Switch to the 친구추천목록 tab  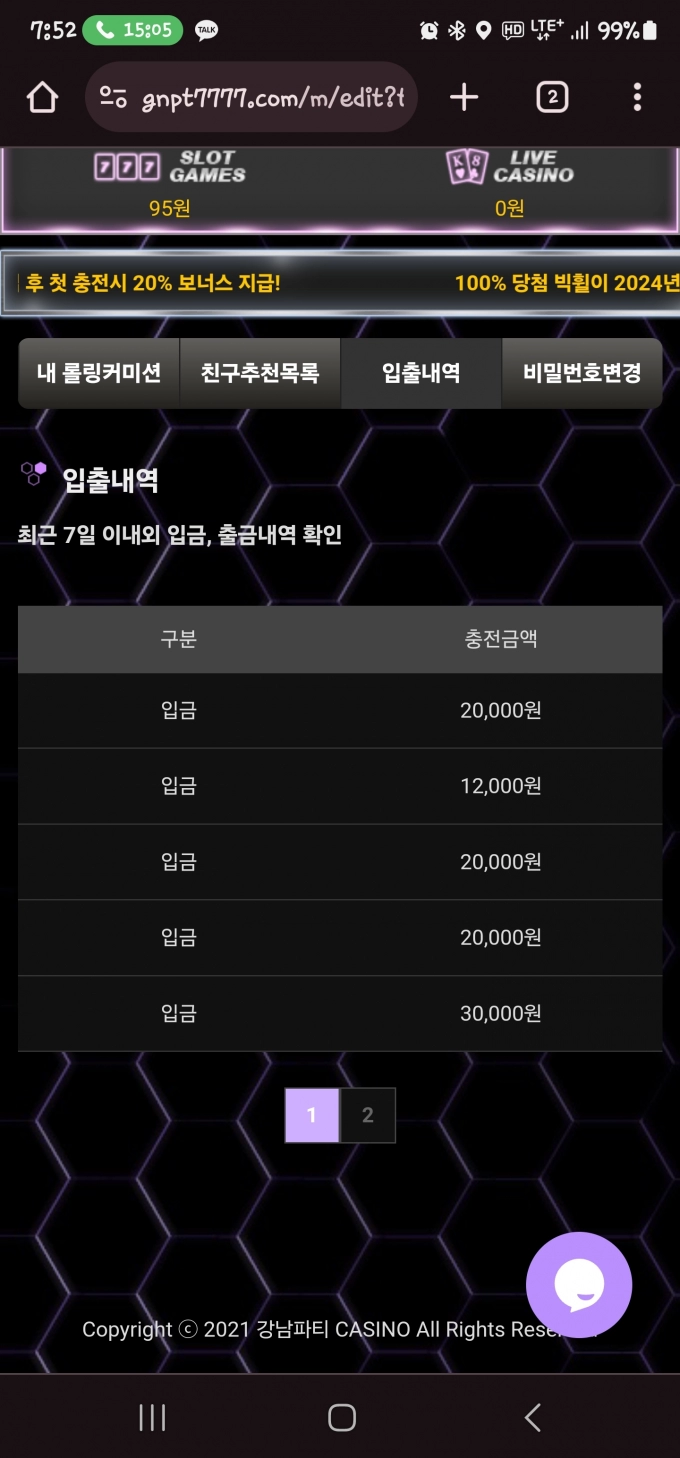click(x=260, y=373)
